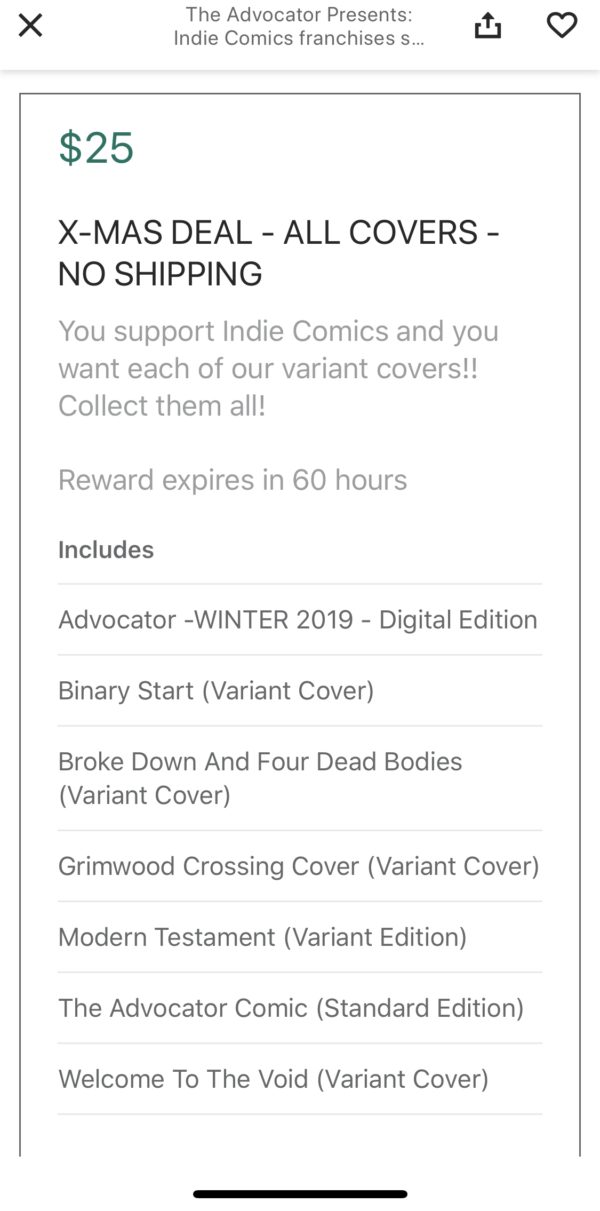Close the campaign page

(x=31, y=26)
